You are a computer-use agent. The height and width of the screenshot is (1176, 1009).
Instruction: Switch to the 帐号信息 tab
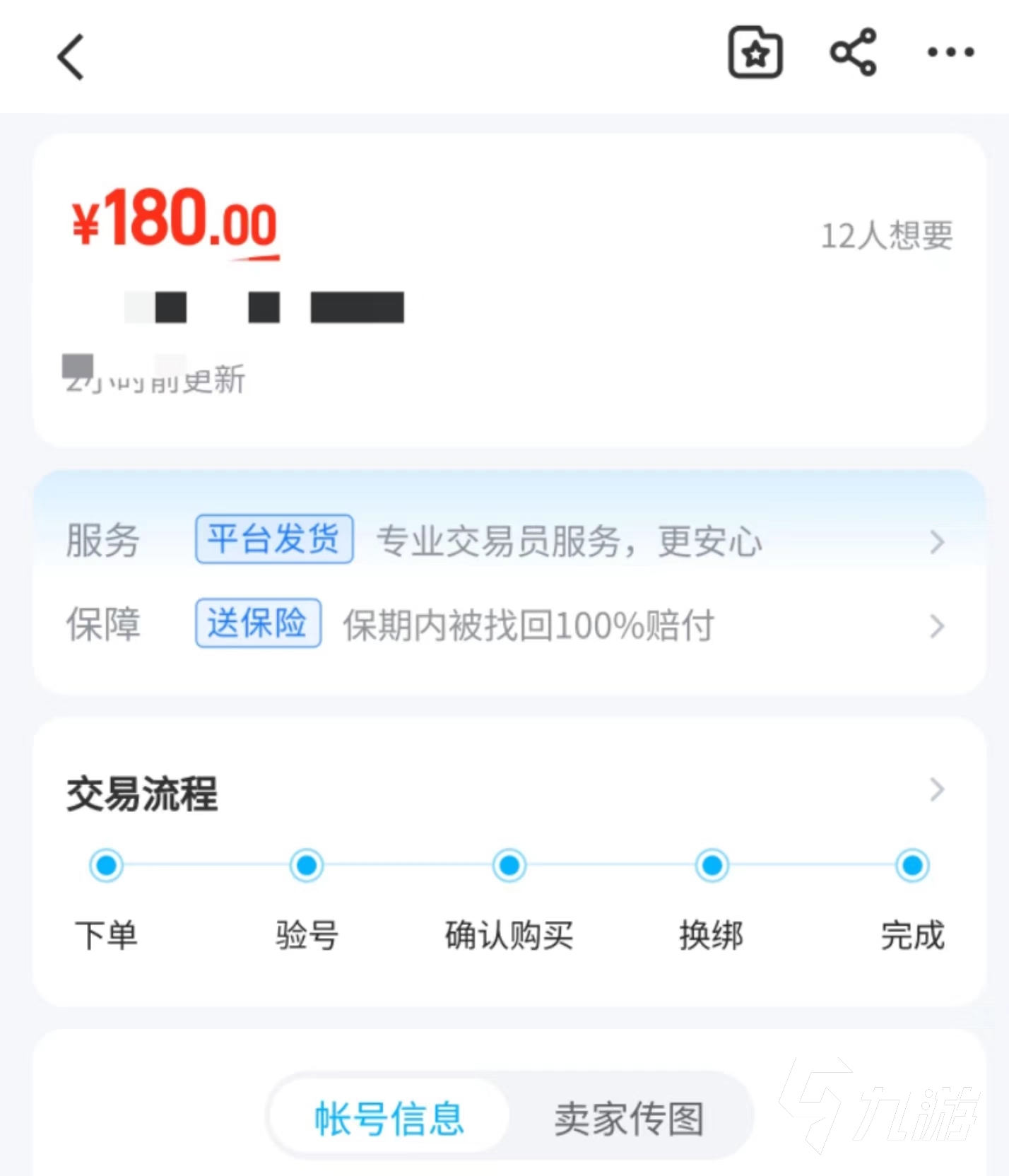point(389,1119)
